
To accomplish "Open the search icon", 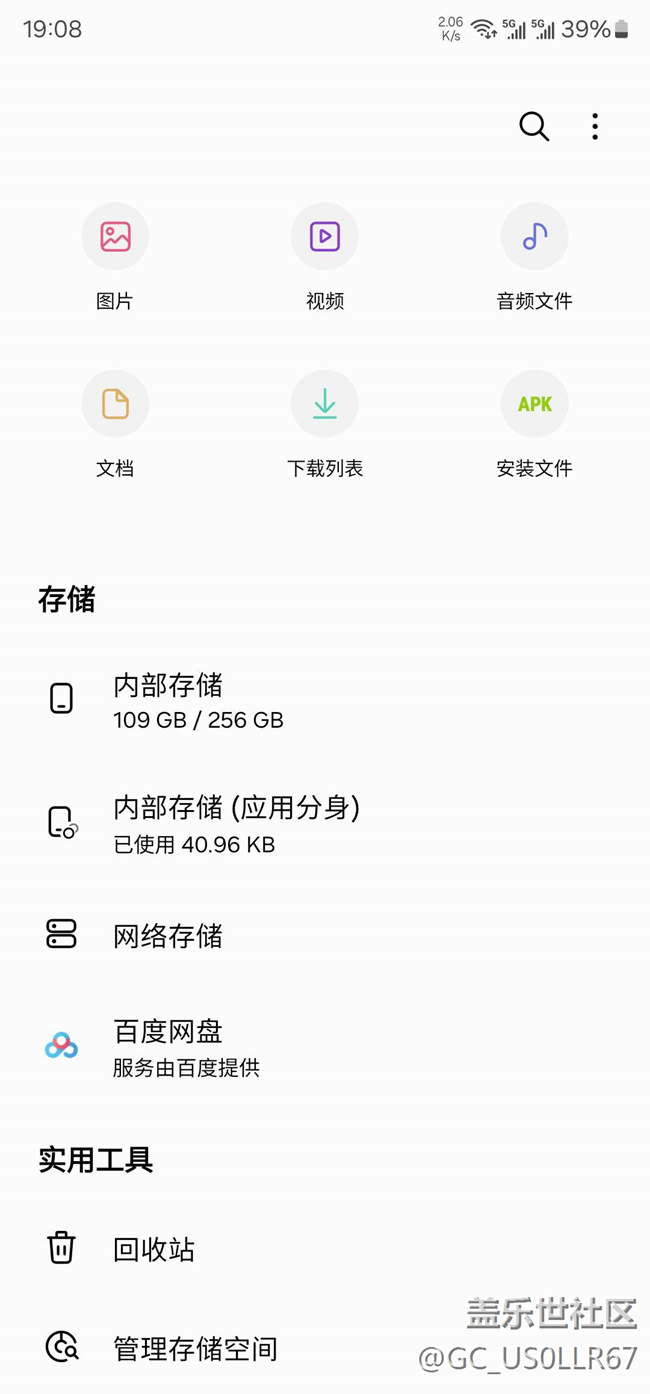I will pyautogui.click(x=534, y=127).
